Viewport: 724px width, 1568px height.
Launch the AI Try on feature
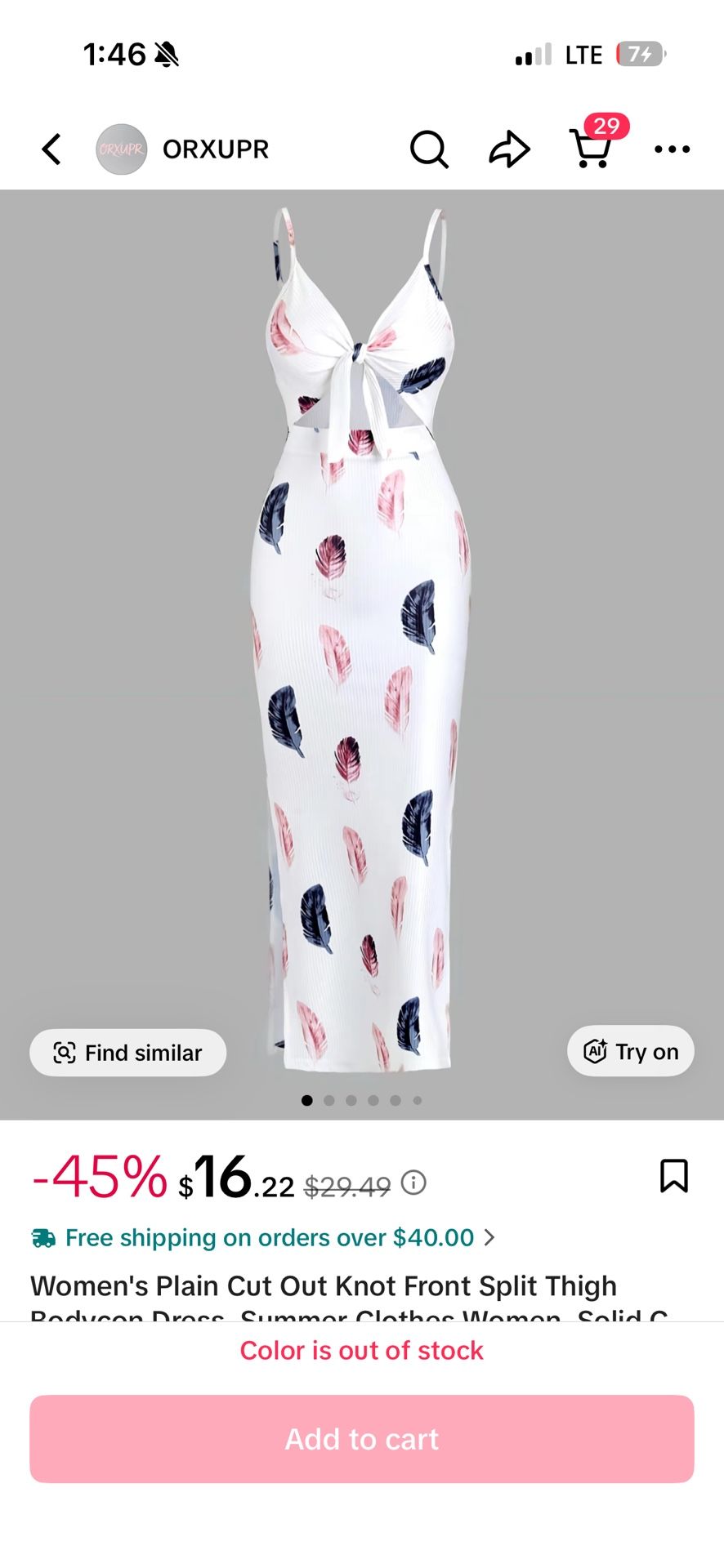(631, 1051)
